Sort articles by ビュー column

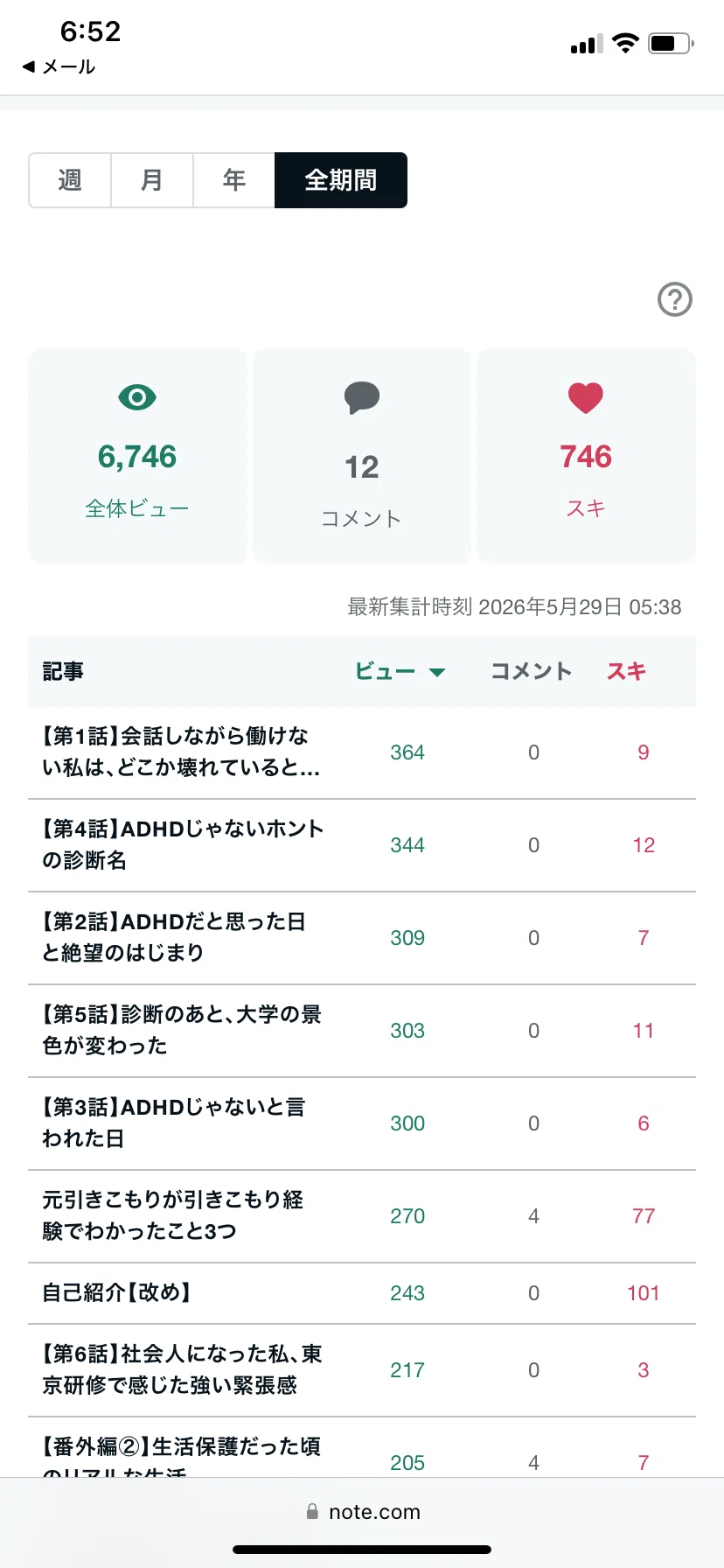click(400, 671)
